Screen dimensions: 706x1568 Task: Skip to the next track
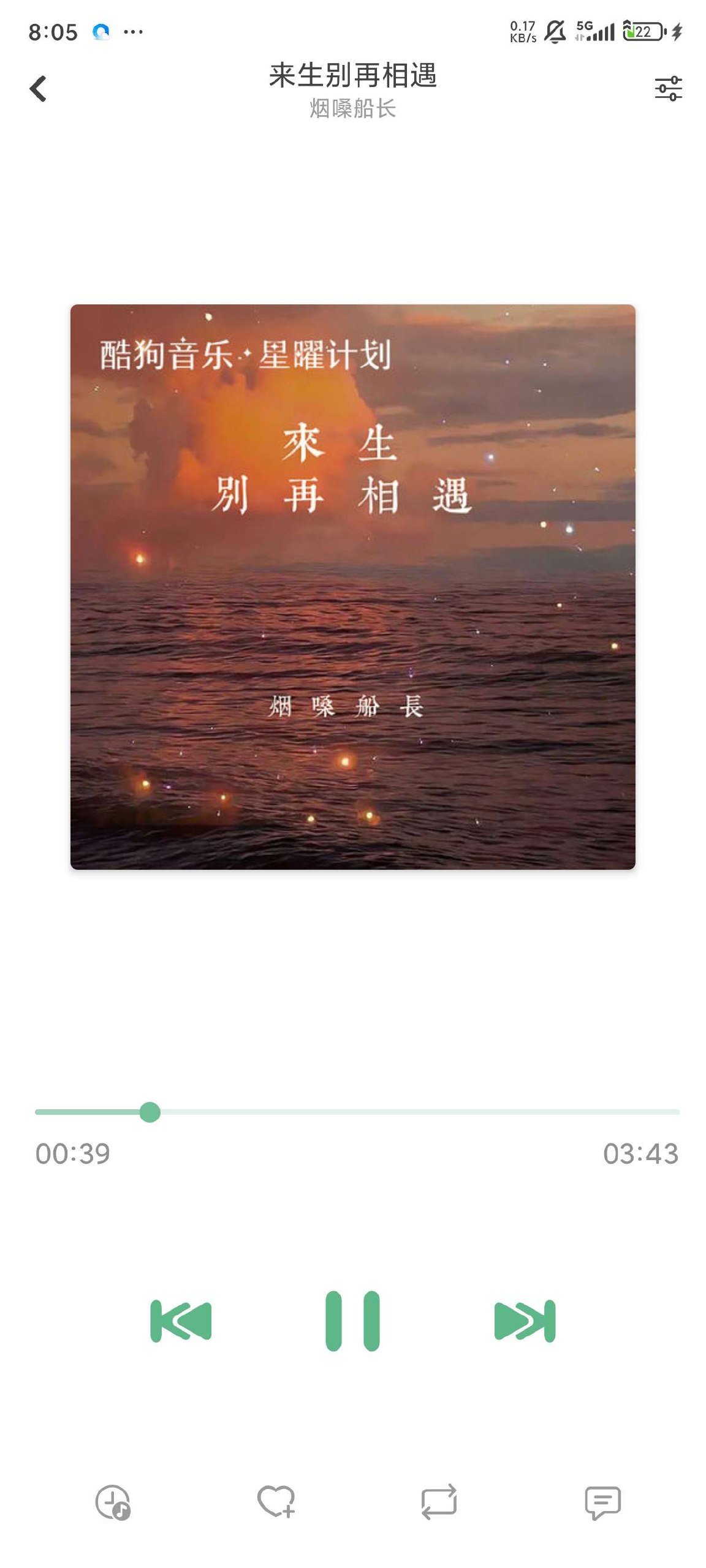(x=525, y=1321)
